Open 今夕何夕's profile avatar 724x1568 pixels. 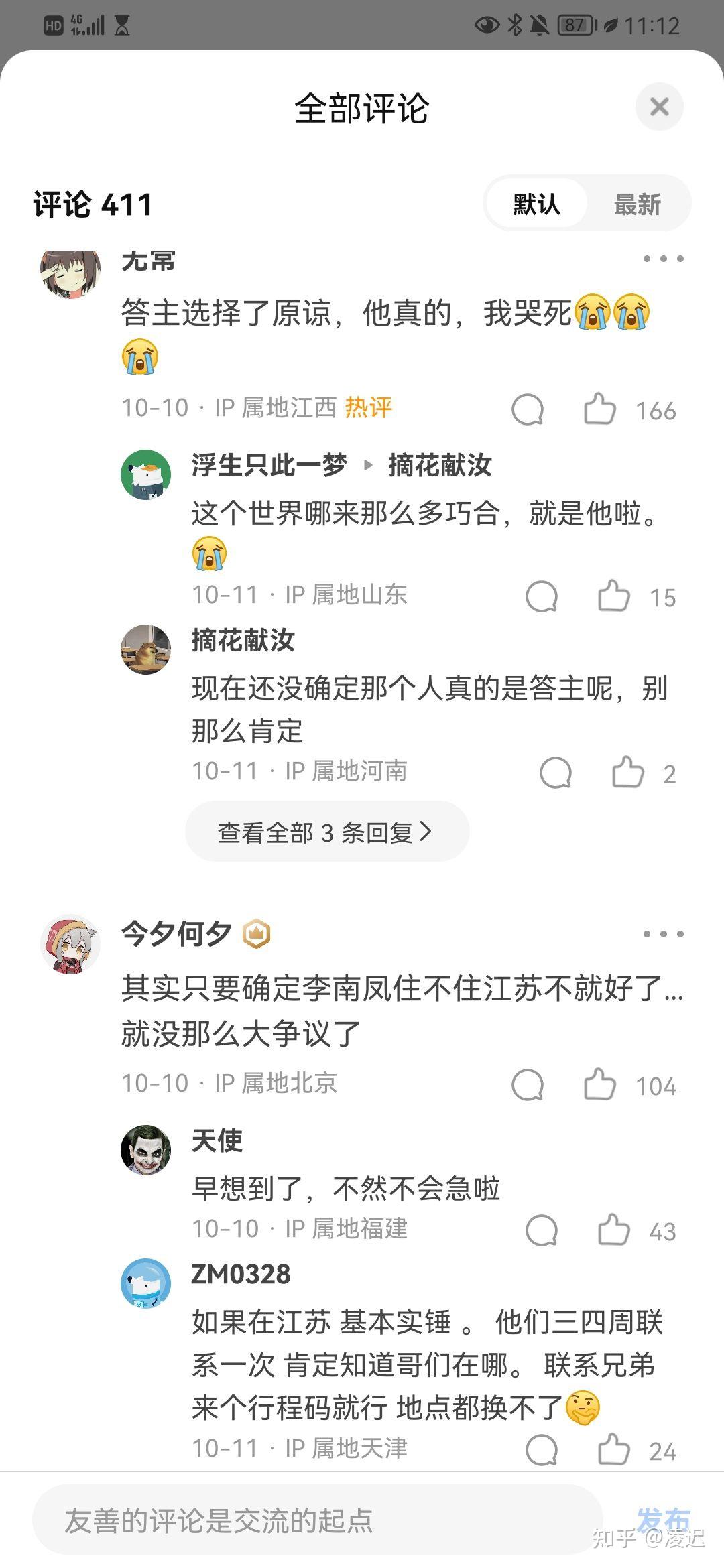point(70,943)
